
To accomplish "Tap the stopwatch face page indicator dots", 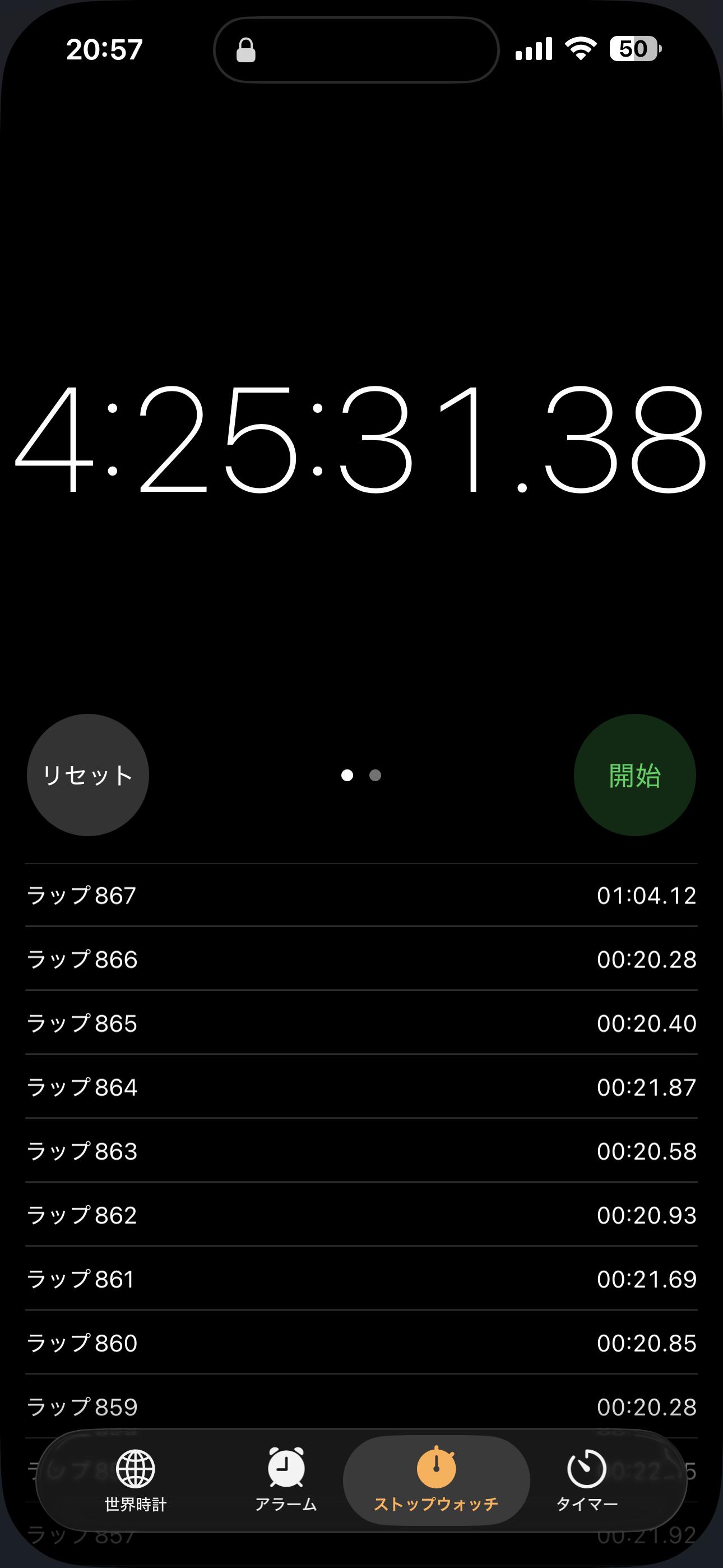I will point(361,775).
